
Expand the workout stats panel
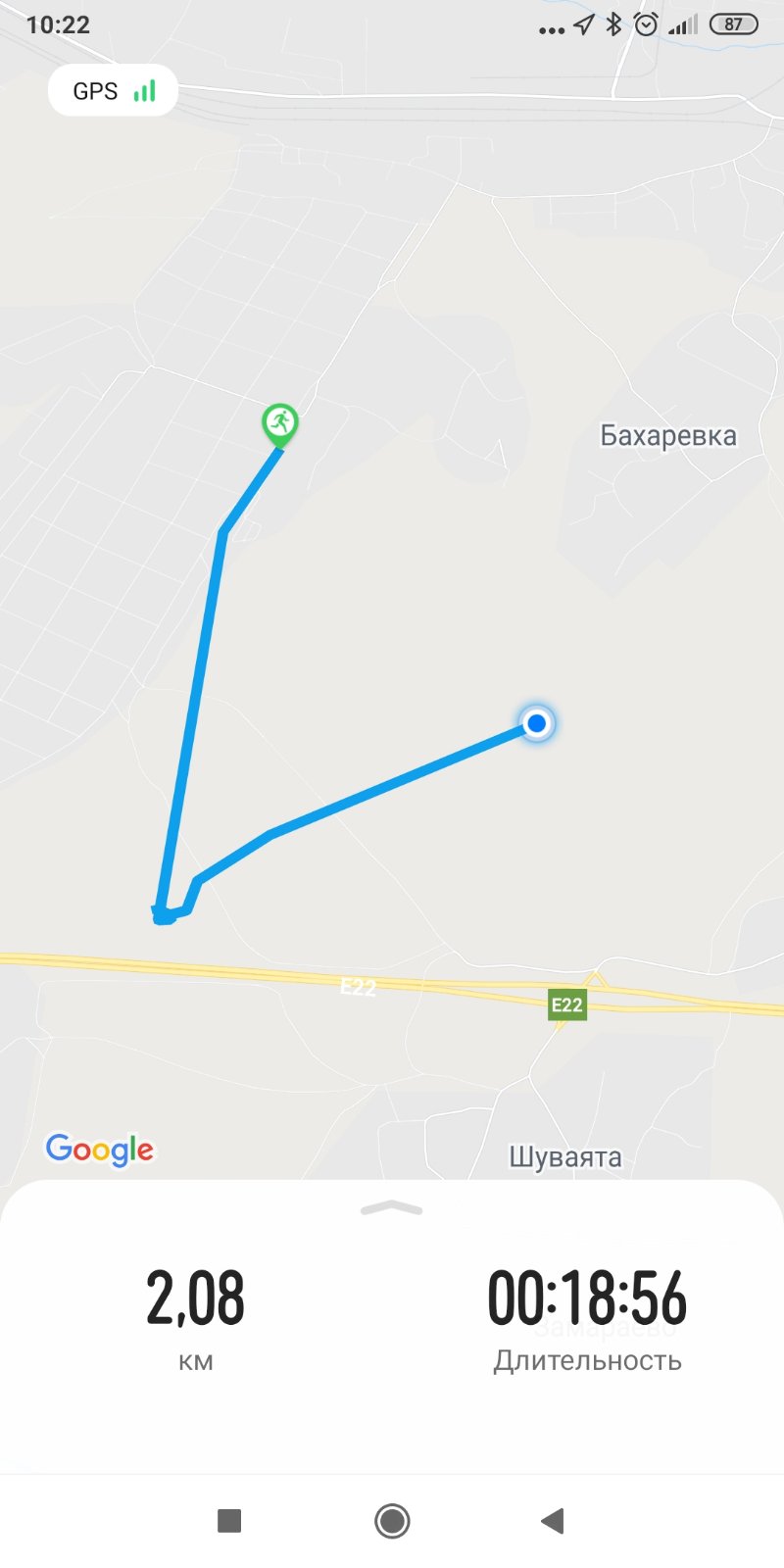coord(391,1208)
